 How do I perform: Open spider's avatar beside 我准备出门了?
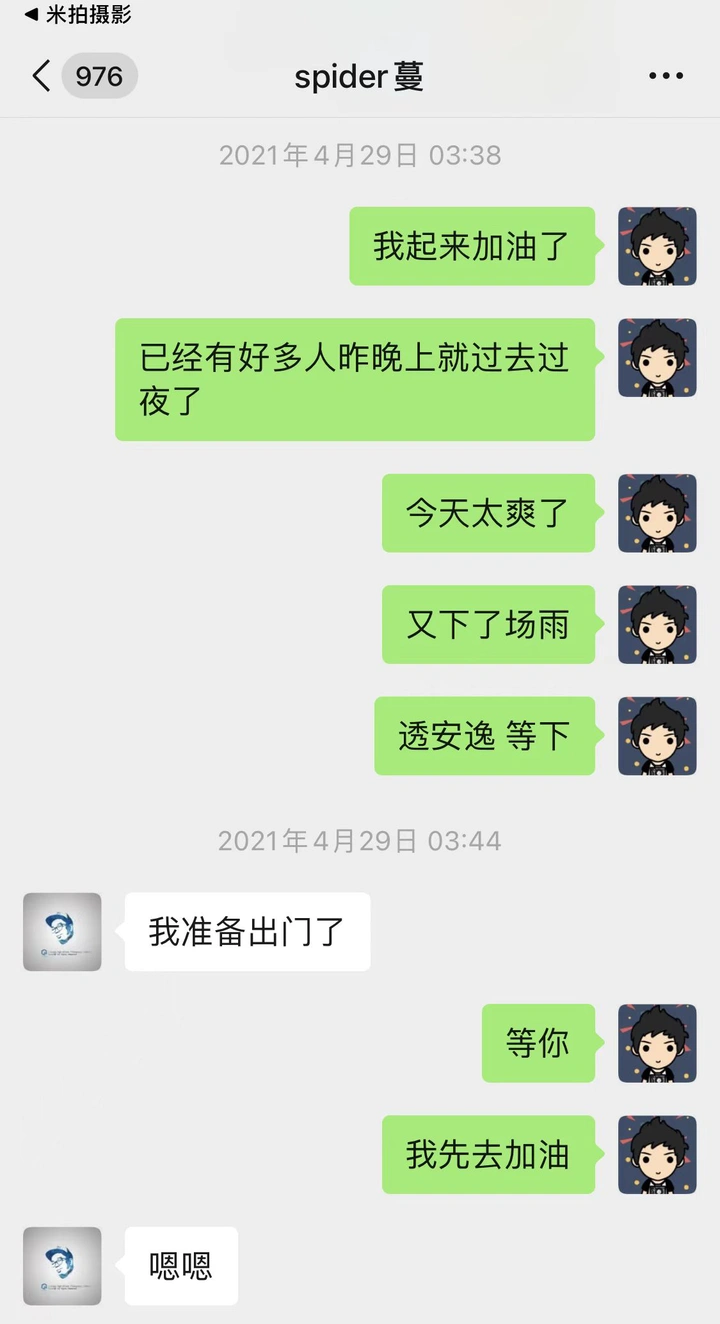pos(62,931)
